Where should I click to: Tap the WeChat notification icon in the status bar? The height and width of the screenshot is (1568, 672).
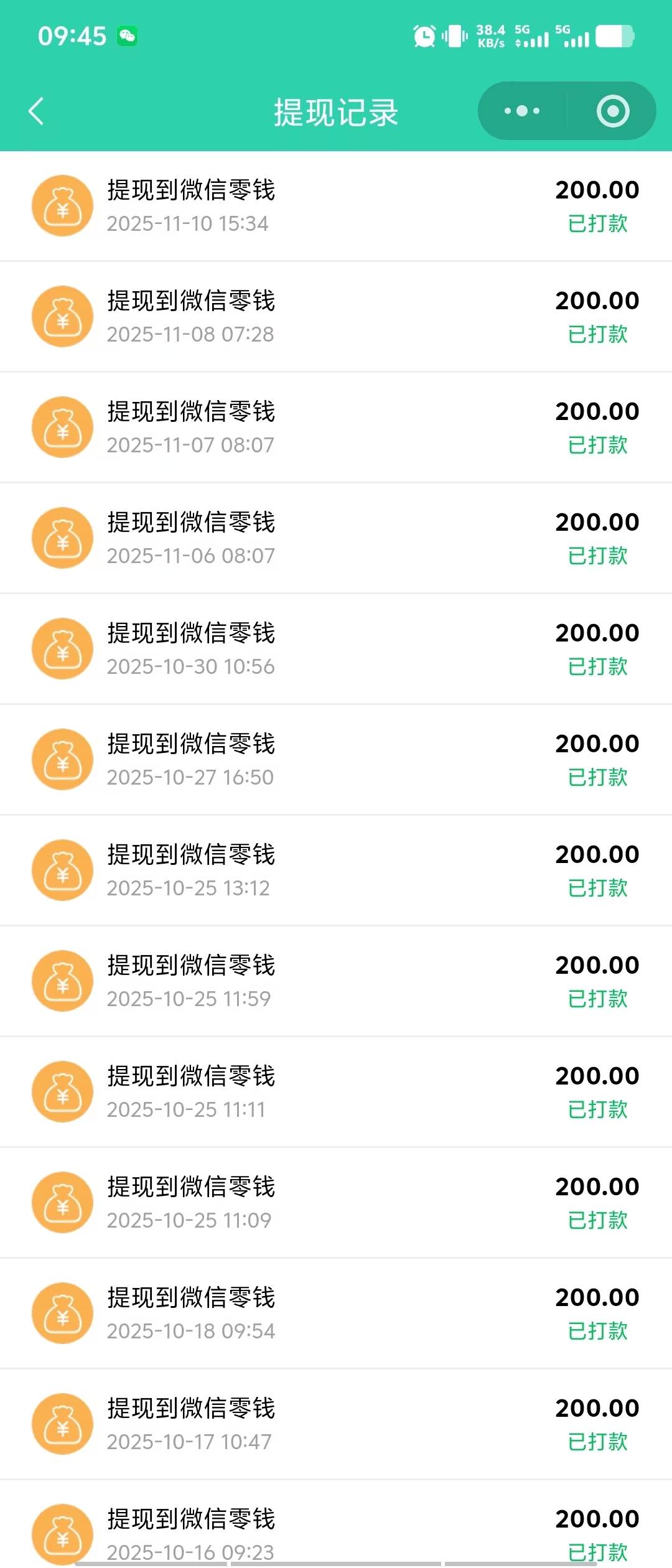(x=128, y=36)
